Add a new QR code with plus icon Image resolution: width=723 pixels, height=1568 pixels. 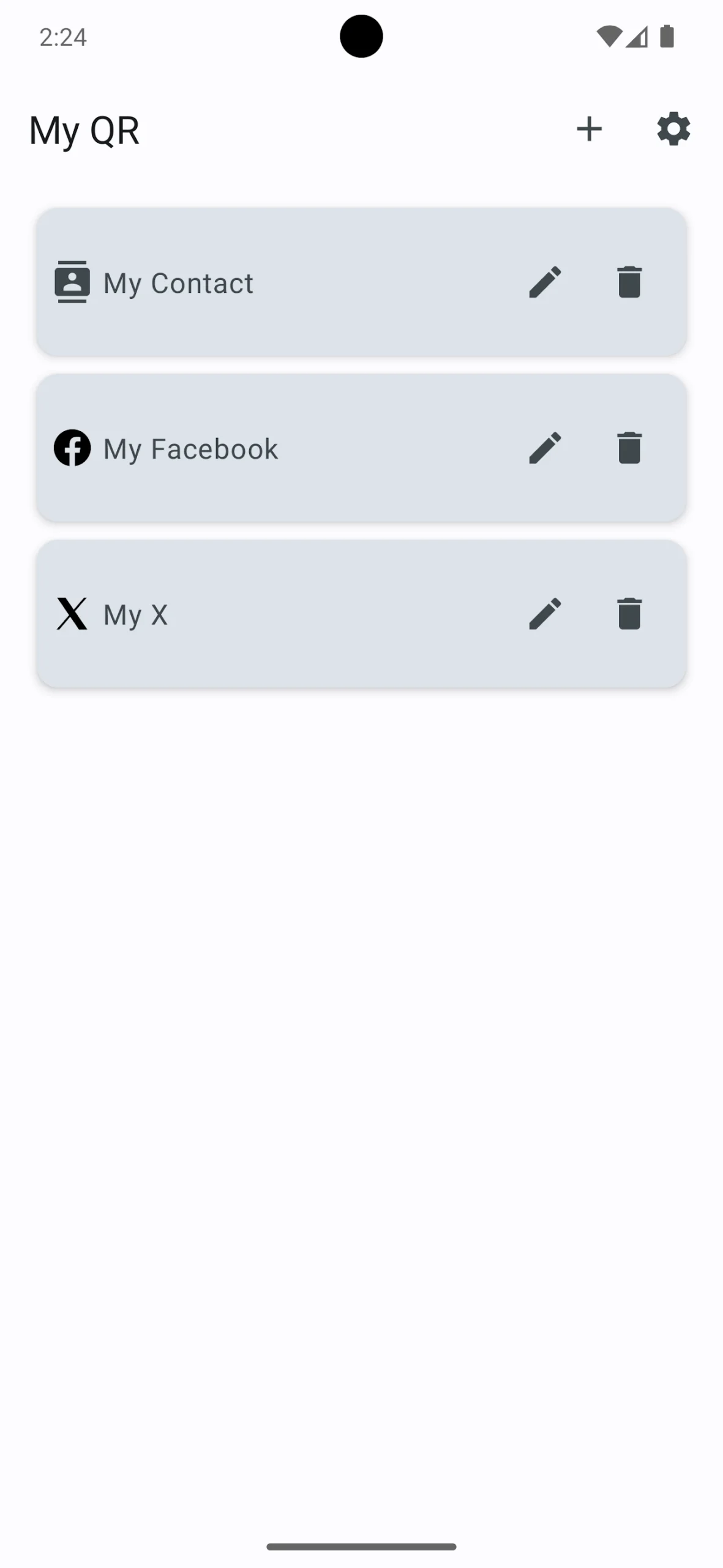[589, 129]
